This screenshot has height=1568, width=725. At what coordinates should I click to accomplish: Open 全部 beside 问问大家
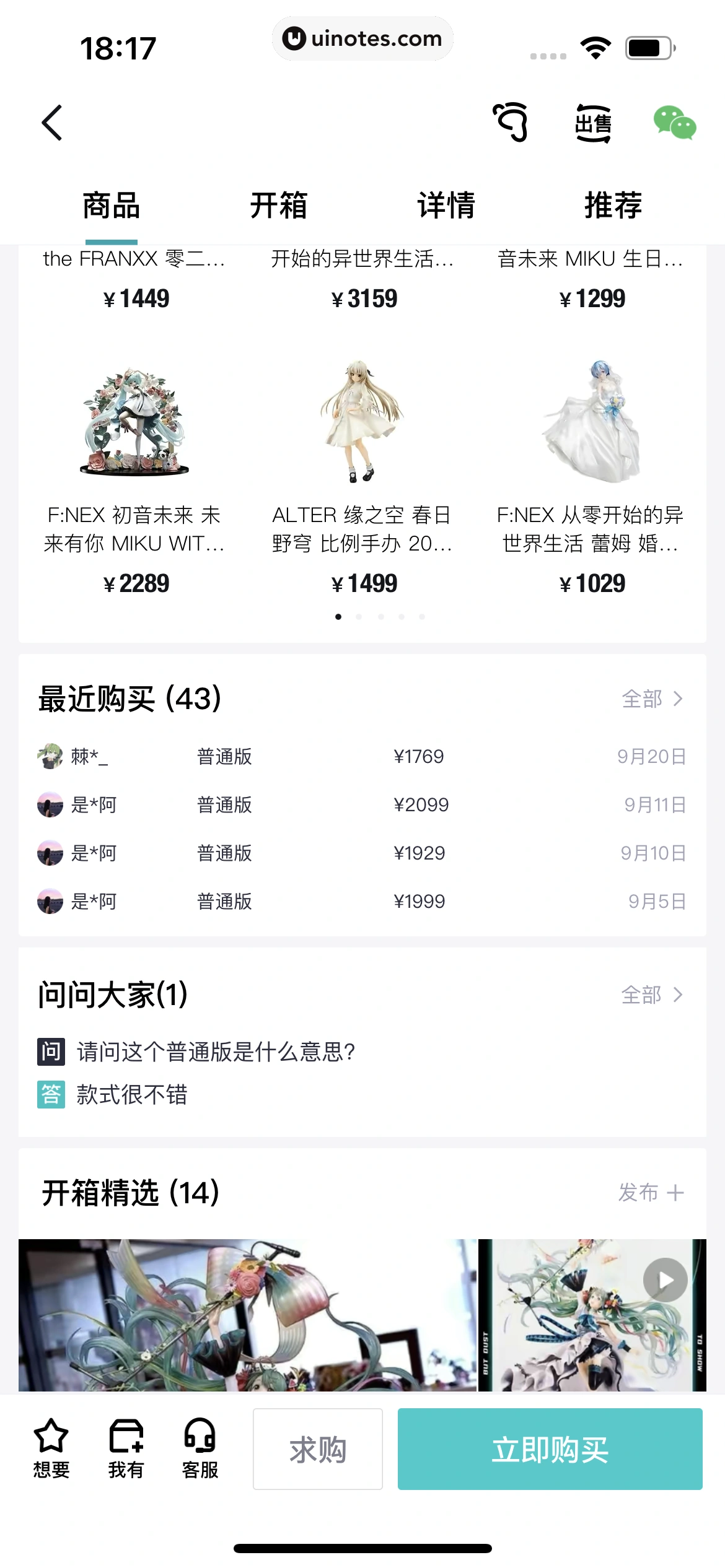pos(651,994)
